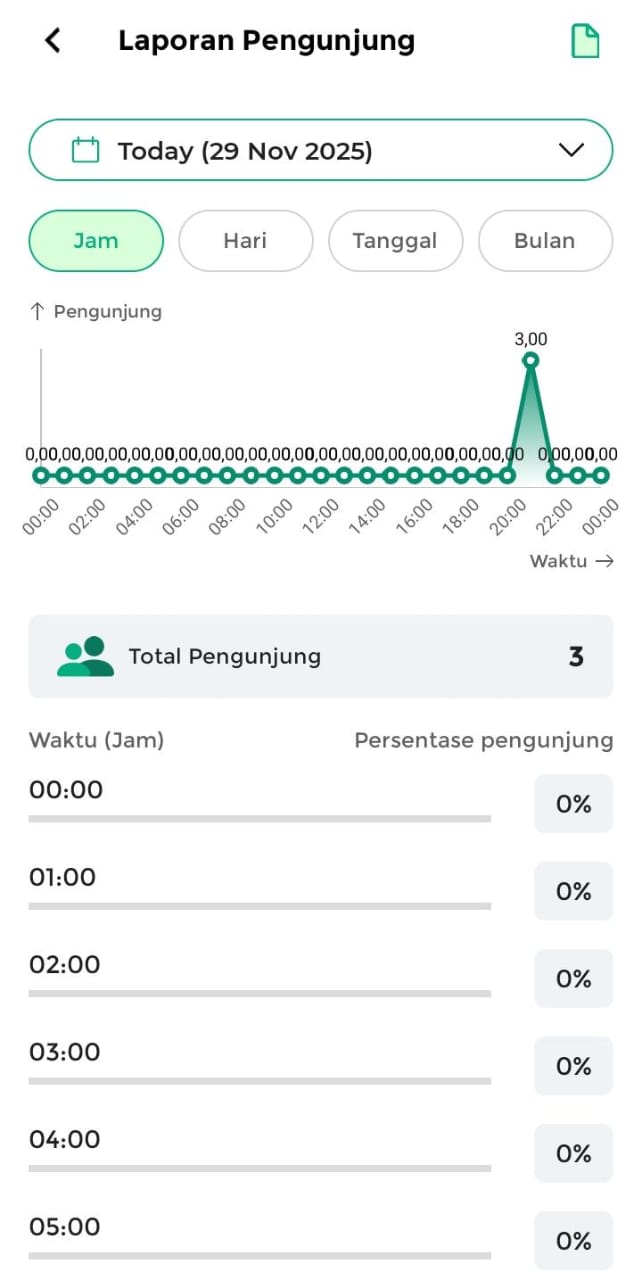This screenshot has width=642, height=1280.
Task: Switch to the Hari tab
Action: click(245, 241)
